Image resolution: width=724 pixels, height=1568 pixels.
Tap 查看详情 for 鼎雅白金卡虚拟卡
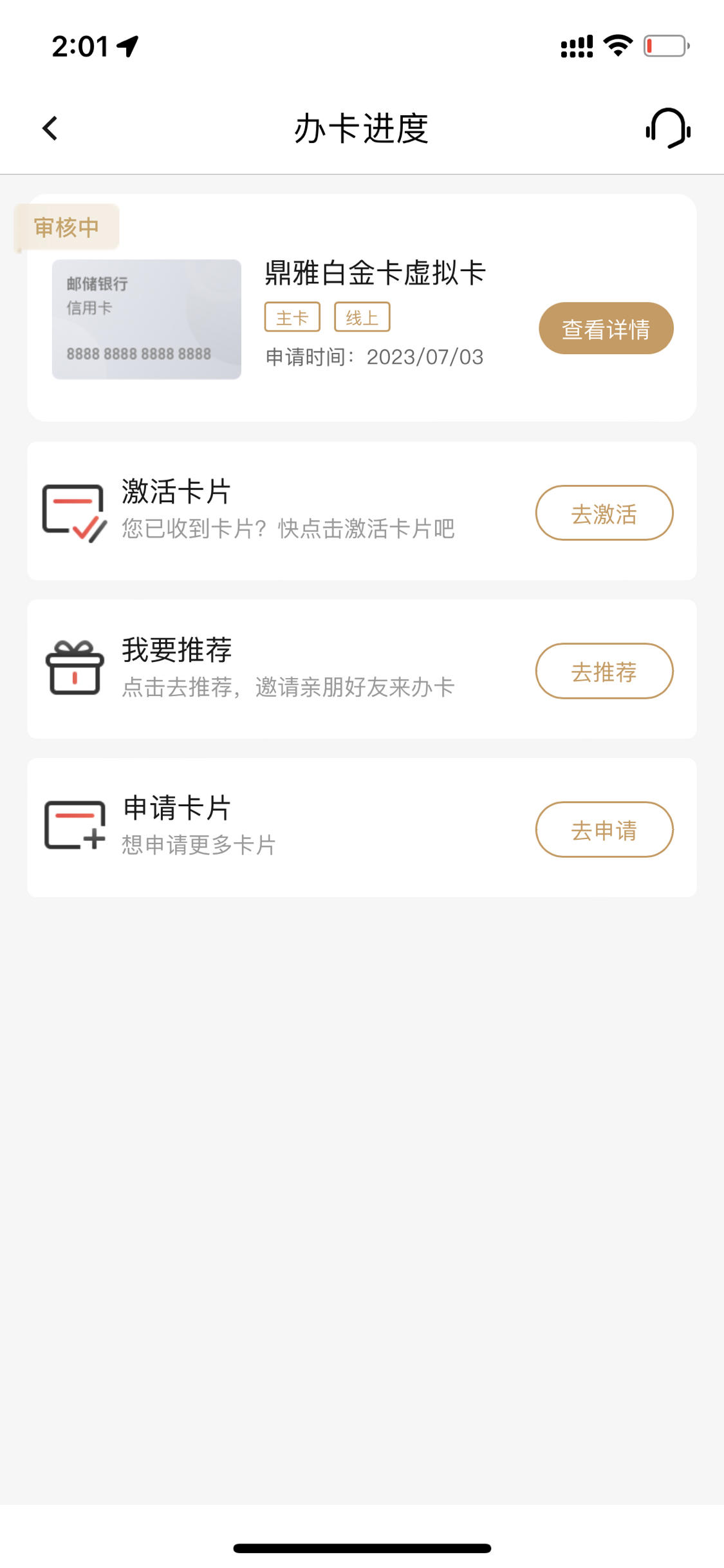tap(606, 328)
